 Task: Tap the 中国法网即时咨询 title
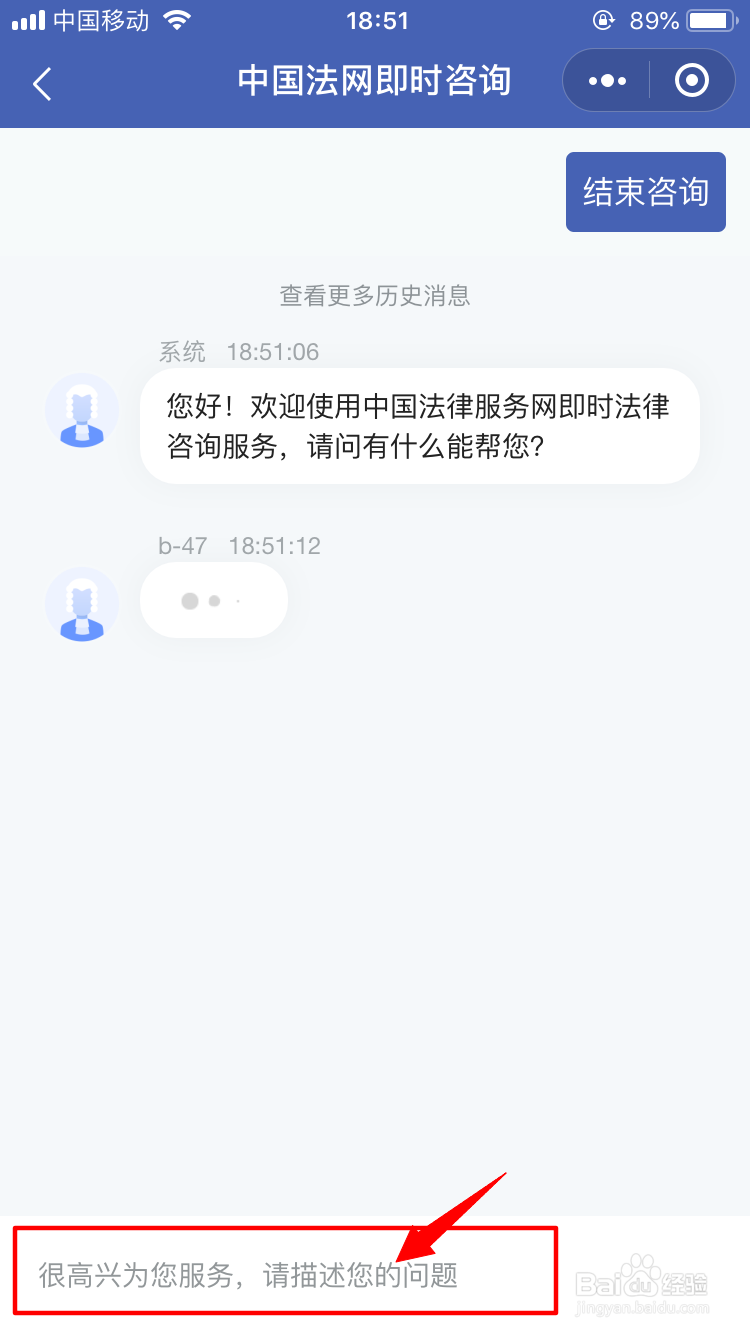375,80
